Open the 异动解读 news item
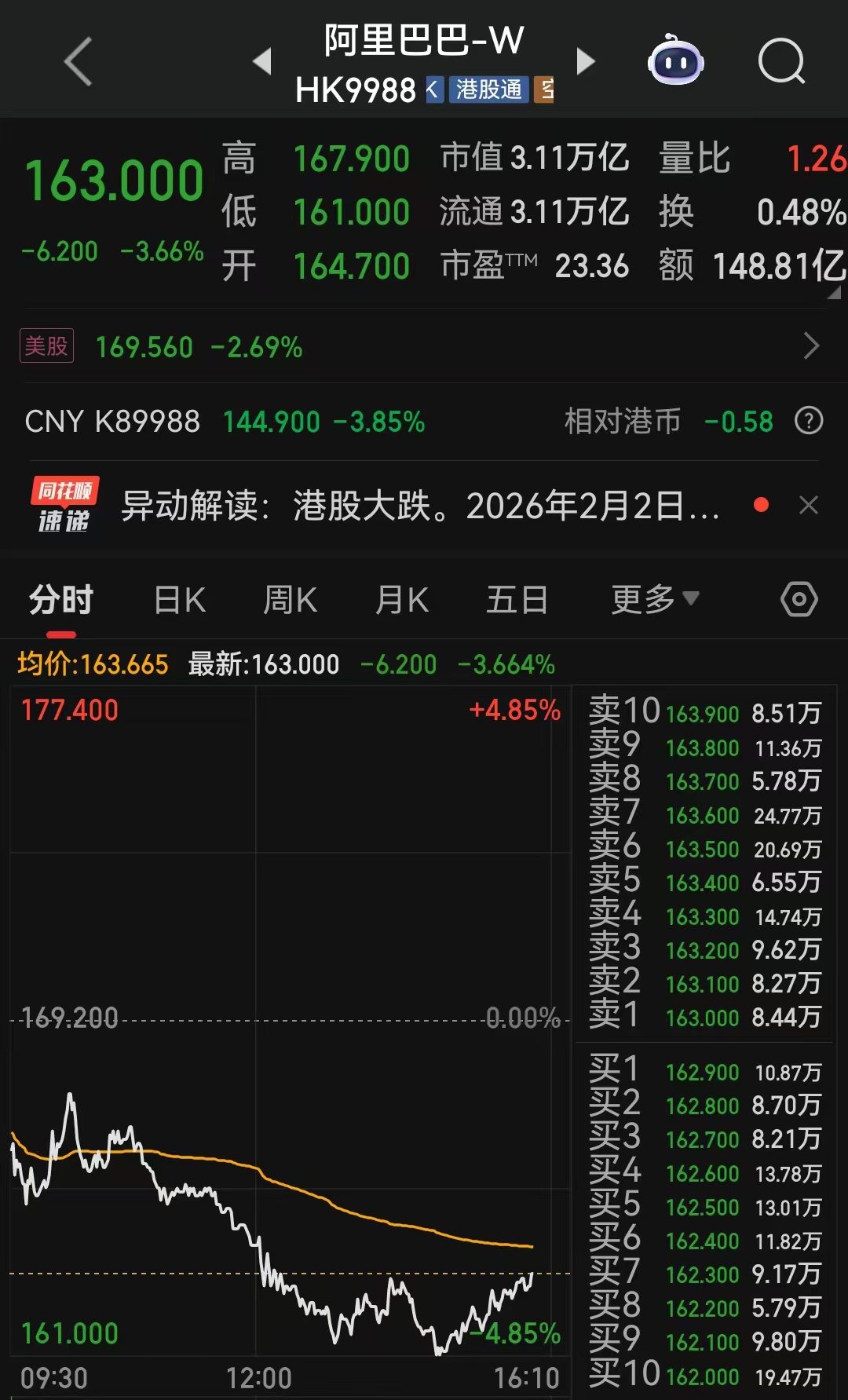This screenshot has width=848, height=1400. (x=420, y=506)
